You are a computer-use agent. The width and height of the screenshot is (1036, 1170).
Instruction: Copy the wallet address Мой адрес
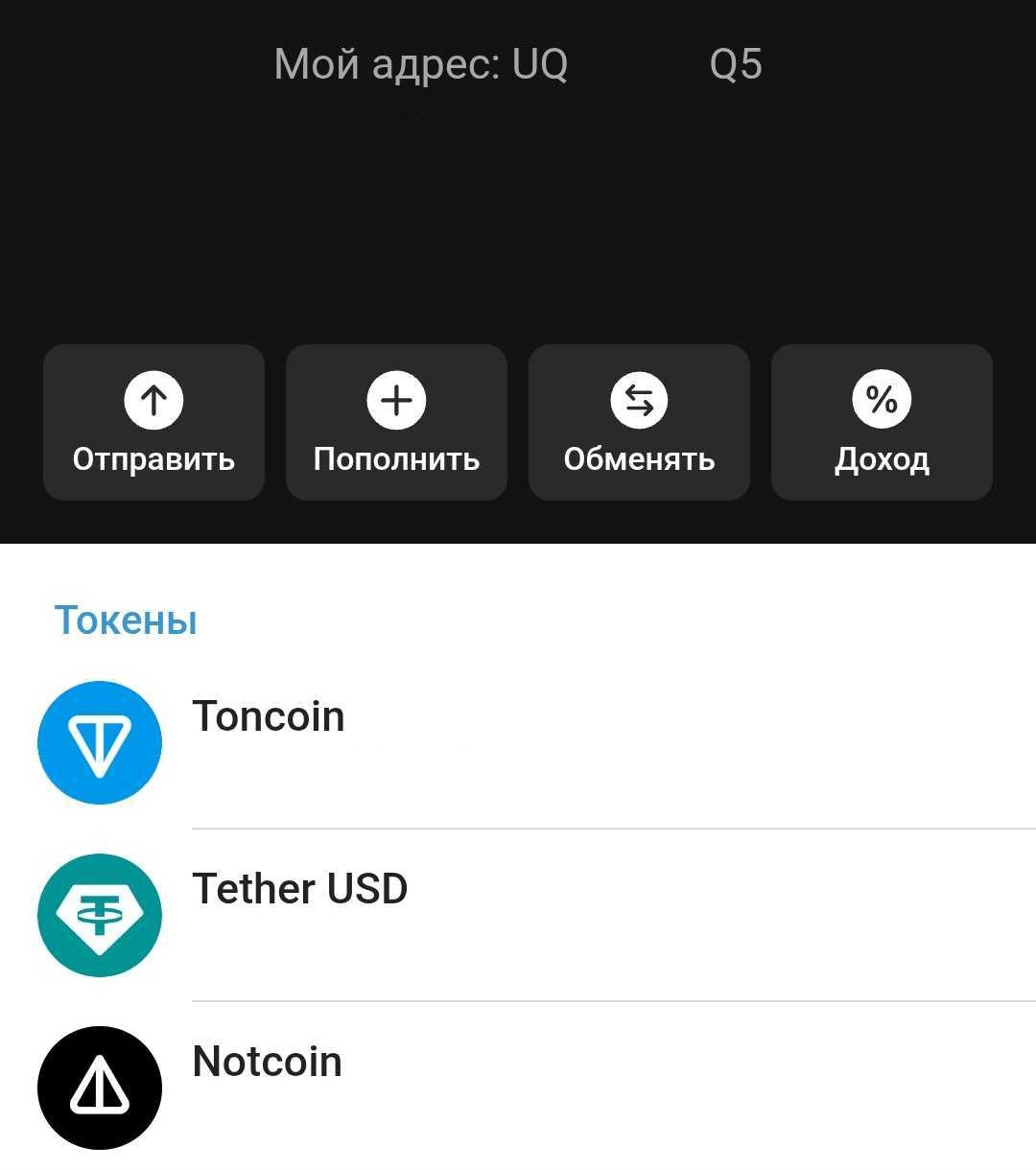pos(518,65)
